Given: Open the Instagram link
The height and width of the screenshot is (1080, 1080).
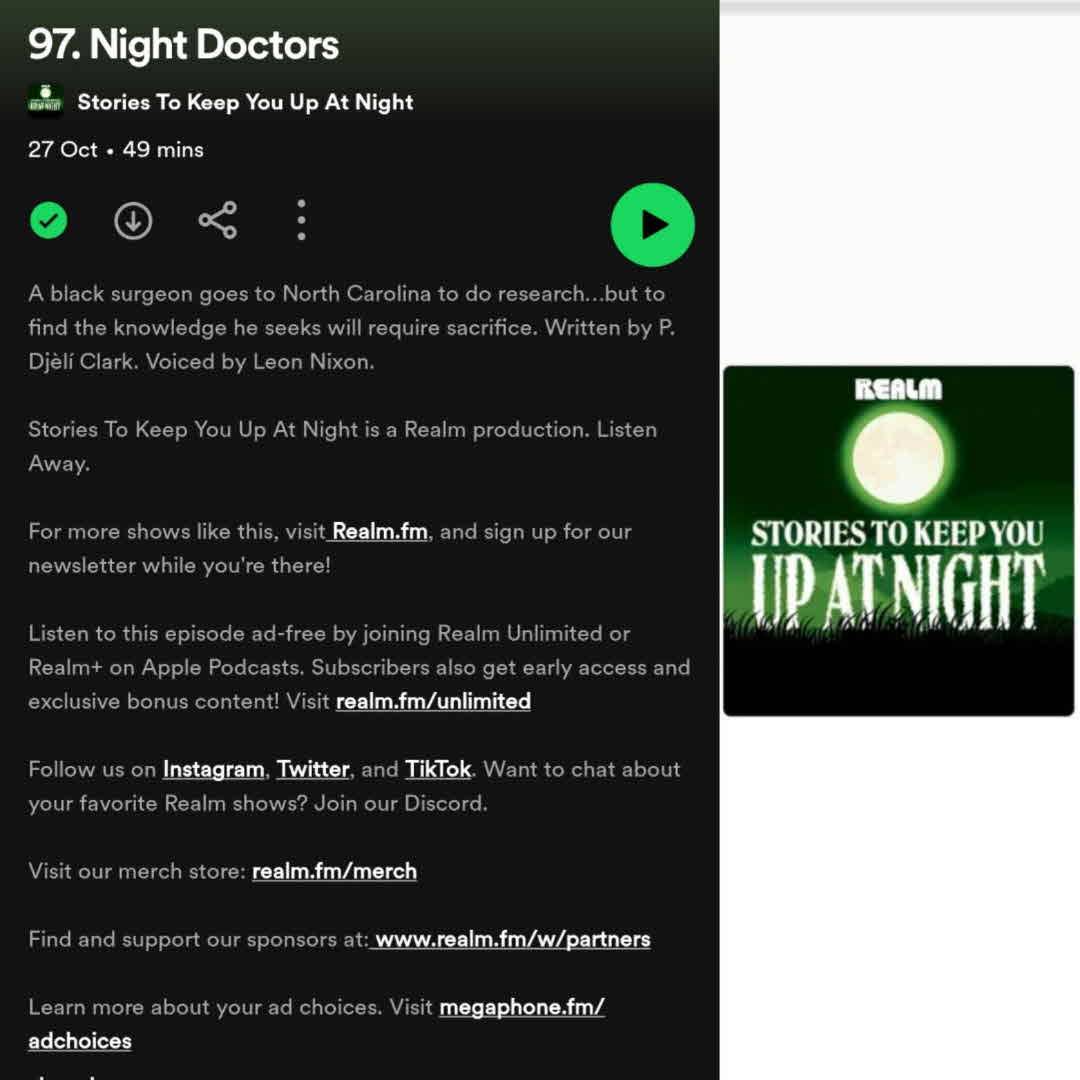Looking at the screenshot, I should pos(213,770).
